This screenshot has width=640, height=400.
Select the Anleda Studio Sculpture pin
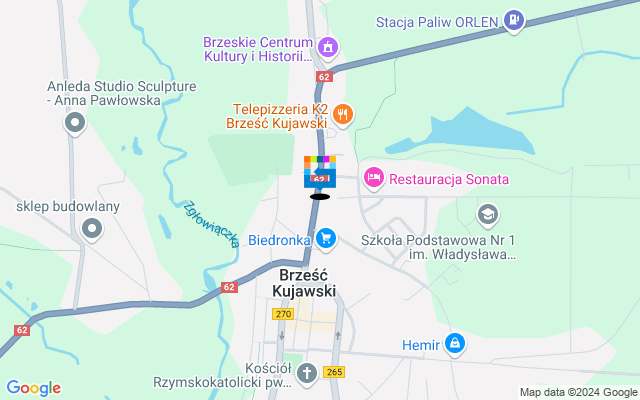(x=74, y=123)
